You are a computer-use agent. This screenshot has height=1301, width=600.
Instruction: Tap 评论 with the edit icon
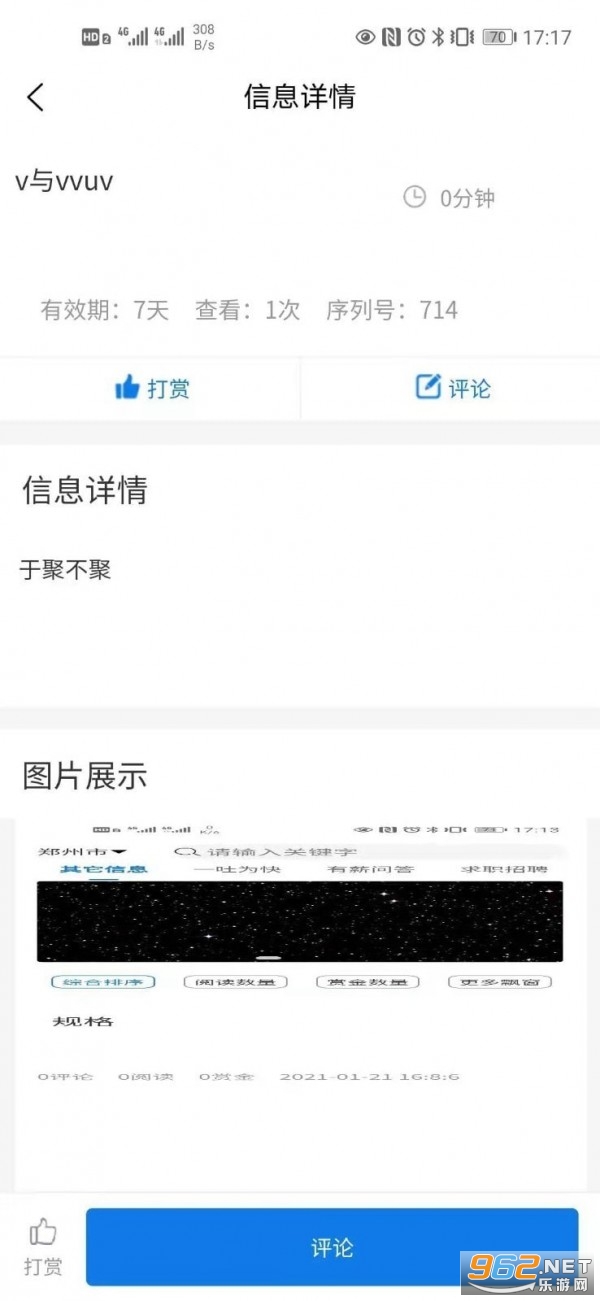[x=452, y=388]
